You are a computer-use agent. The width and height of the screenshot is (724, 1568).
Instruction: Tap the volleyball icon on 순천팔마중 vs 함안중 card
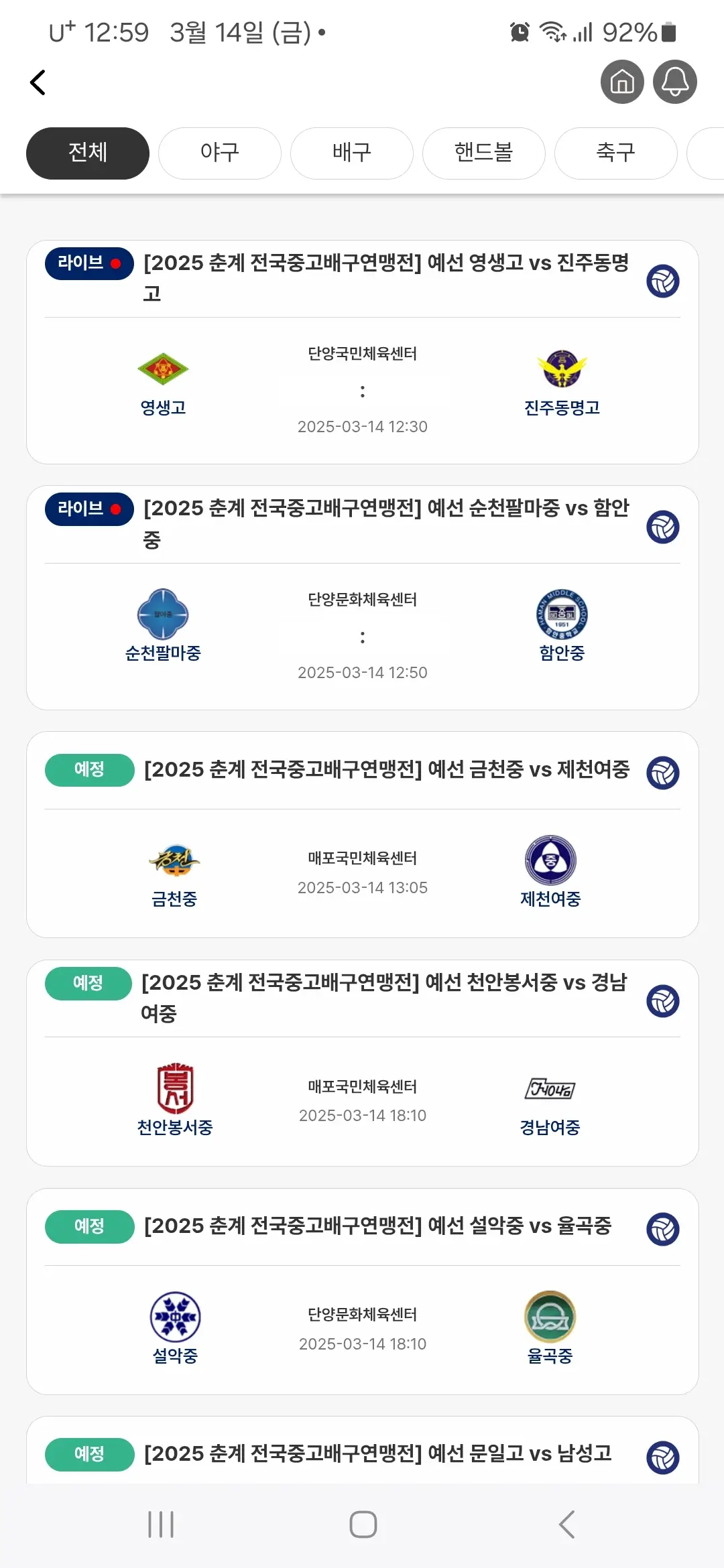tap(661, 527)
